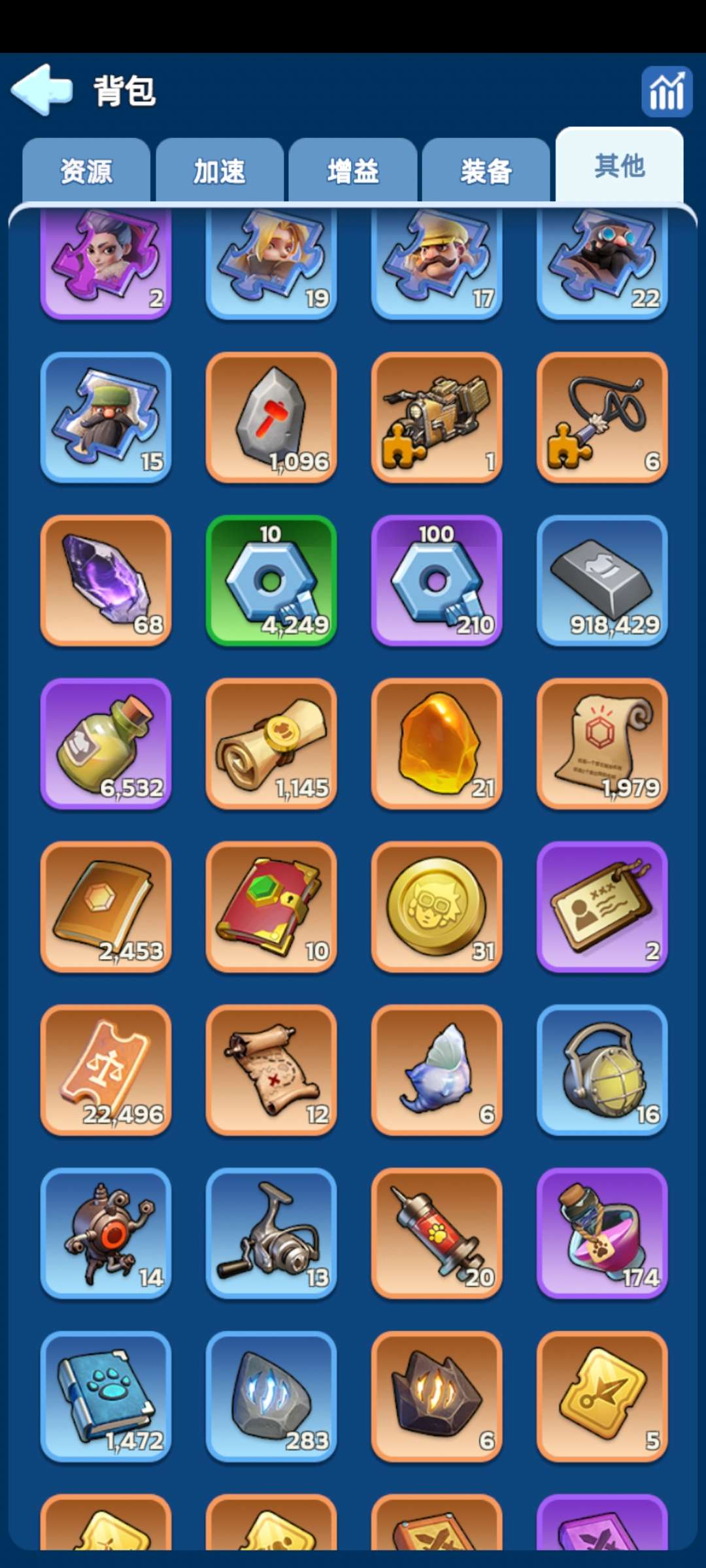
Task: Switch to the 加速 tab
Action: [x=220, y=171]
